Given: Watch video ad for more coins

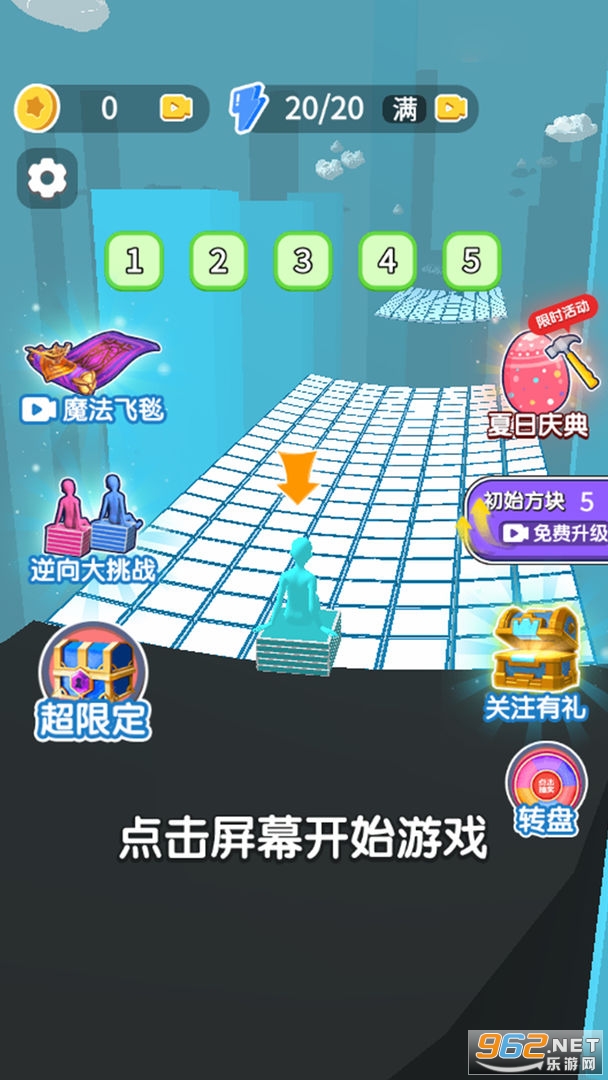Looking at the screenshot, I should [x=176, y=108].
